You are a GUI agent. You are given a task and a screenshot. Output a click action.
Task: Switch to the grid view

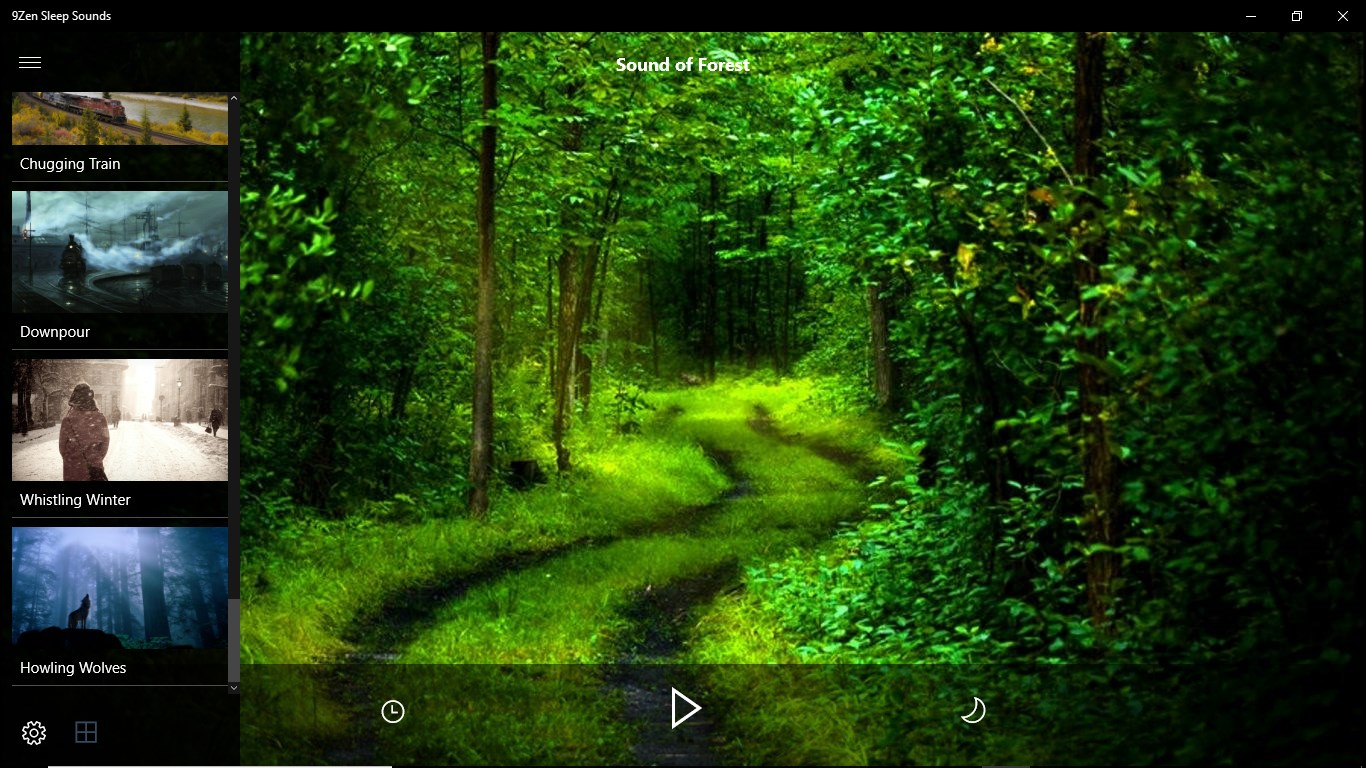86,733
